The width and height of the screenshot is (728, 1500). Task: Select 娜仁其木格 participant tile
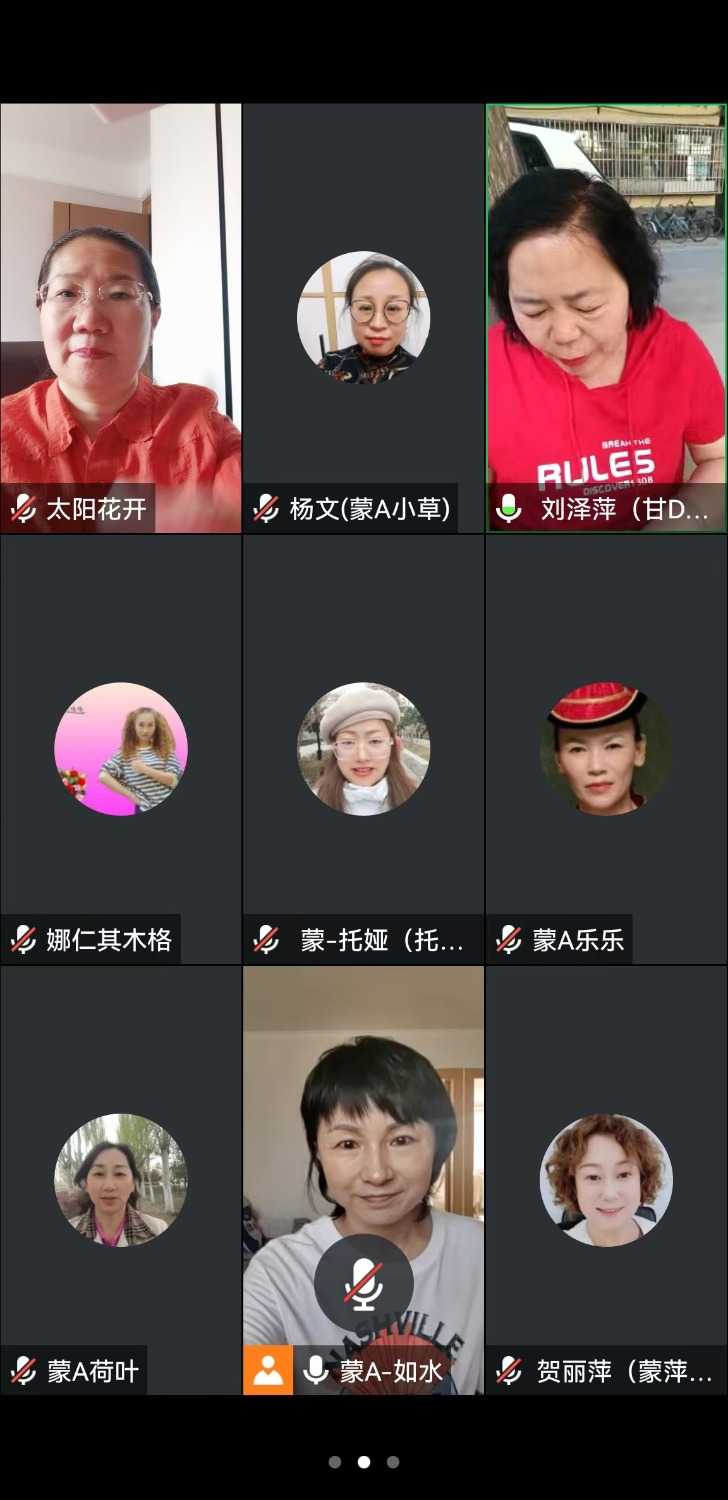pyautogui.click(x=120, y=749)
